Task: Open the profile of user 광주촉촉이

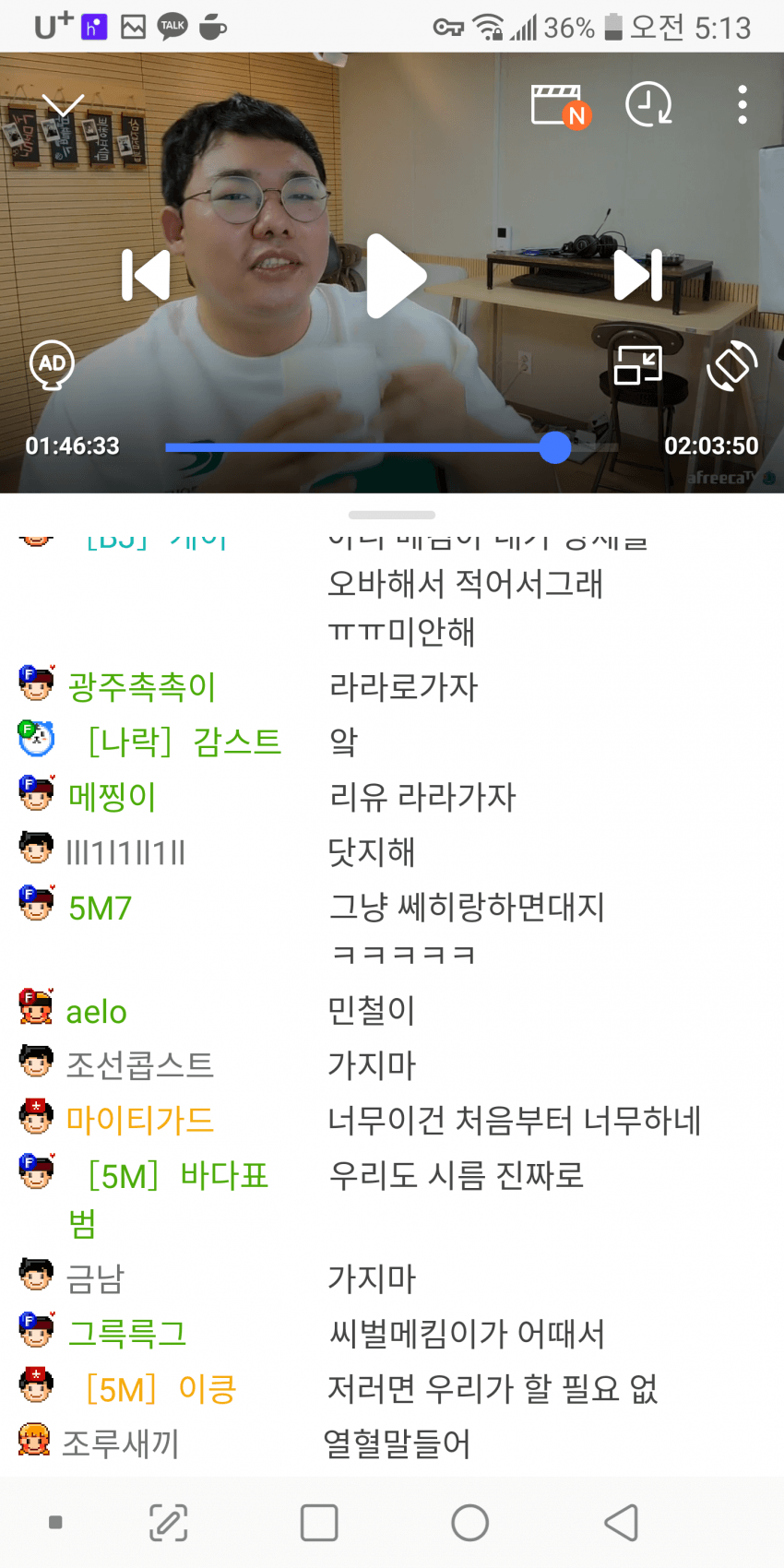Action: tap(141, 687)
